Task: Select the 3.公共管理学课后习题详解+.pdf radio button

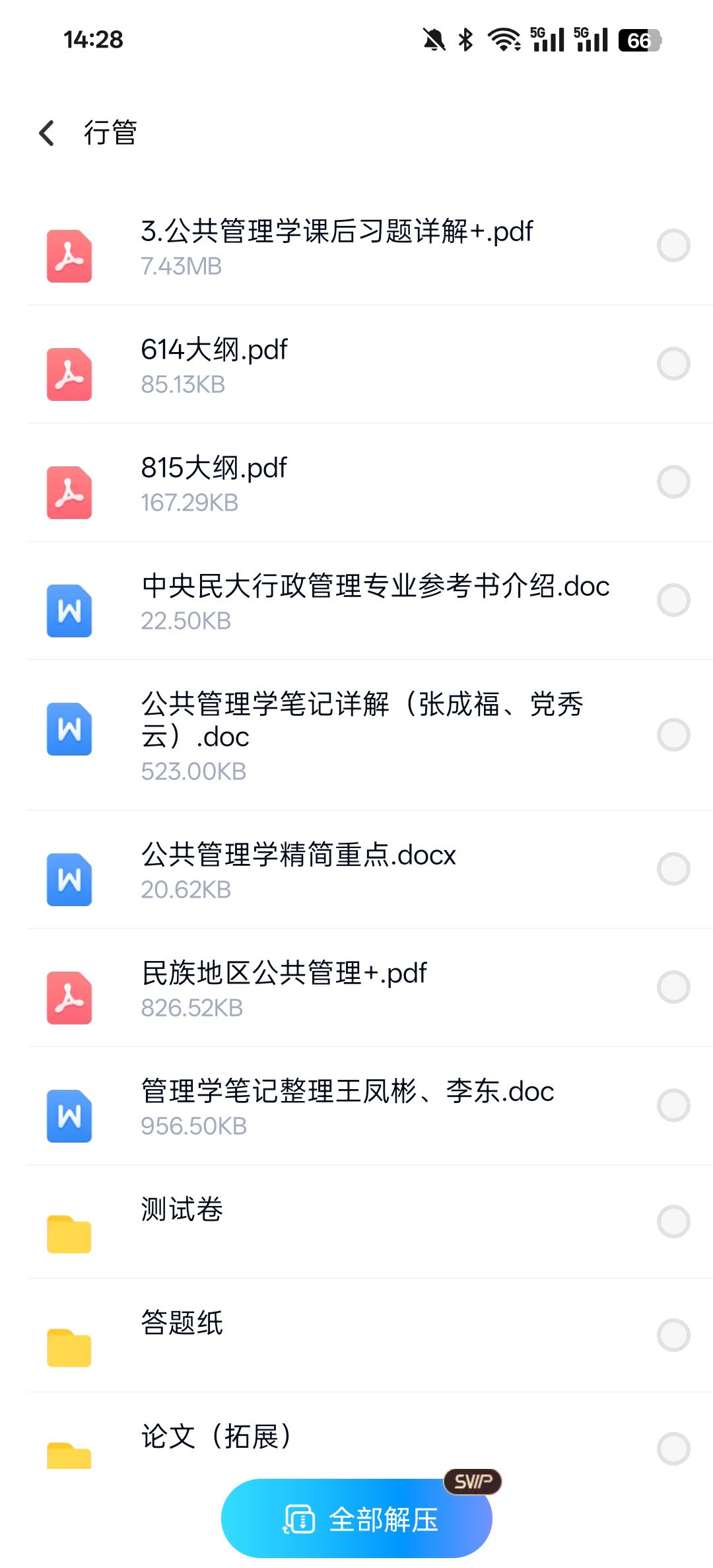Action: tap(673, 246)
